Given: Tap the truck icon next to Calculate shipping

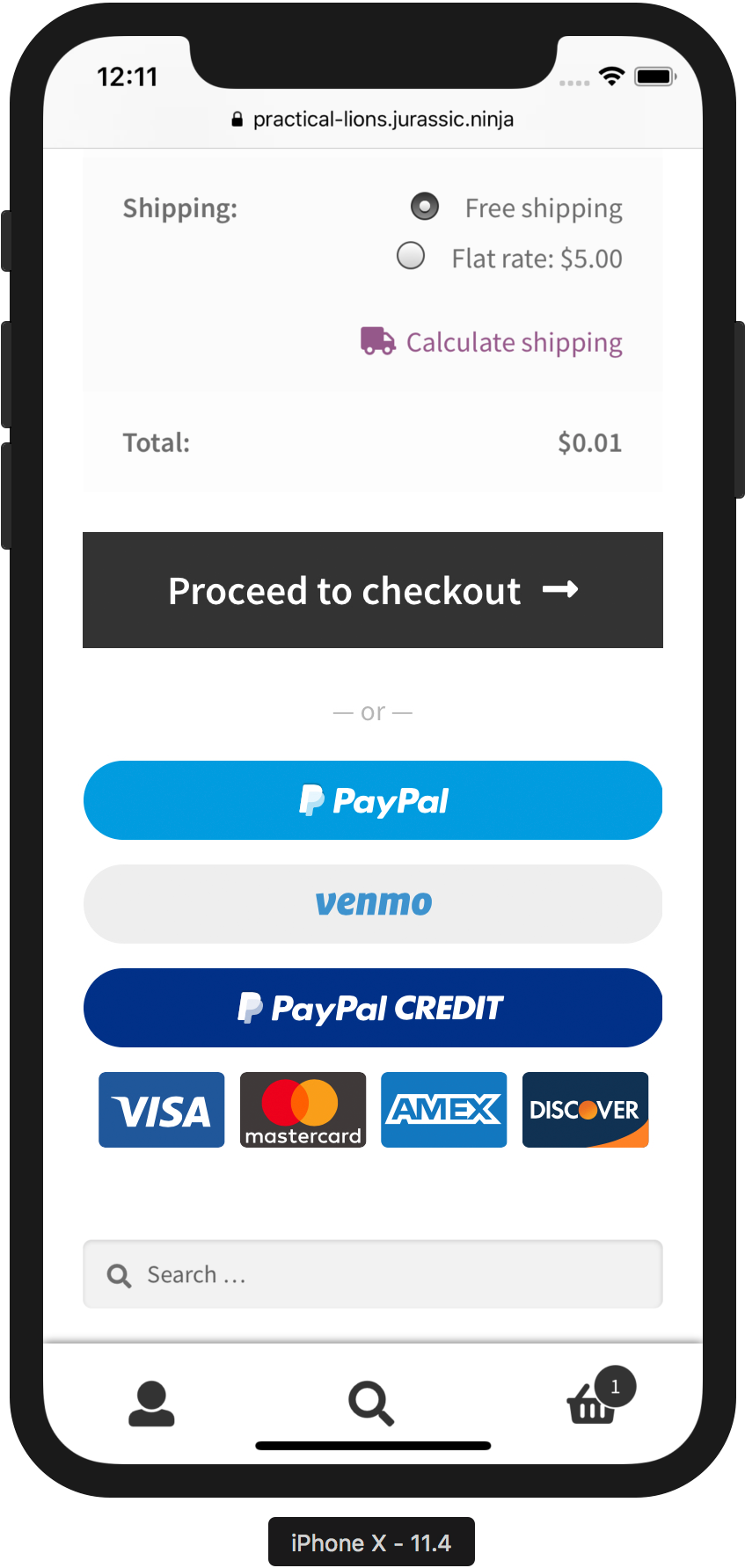Looking at the screenshot, I should pyautogui.click(x=378, y=341).
